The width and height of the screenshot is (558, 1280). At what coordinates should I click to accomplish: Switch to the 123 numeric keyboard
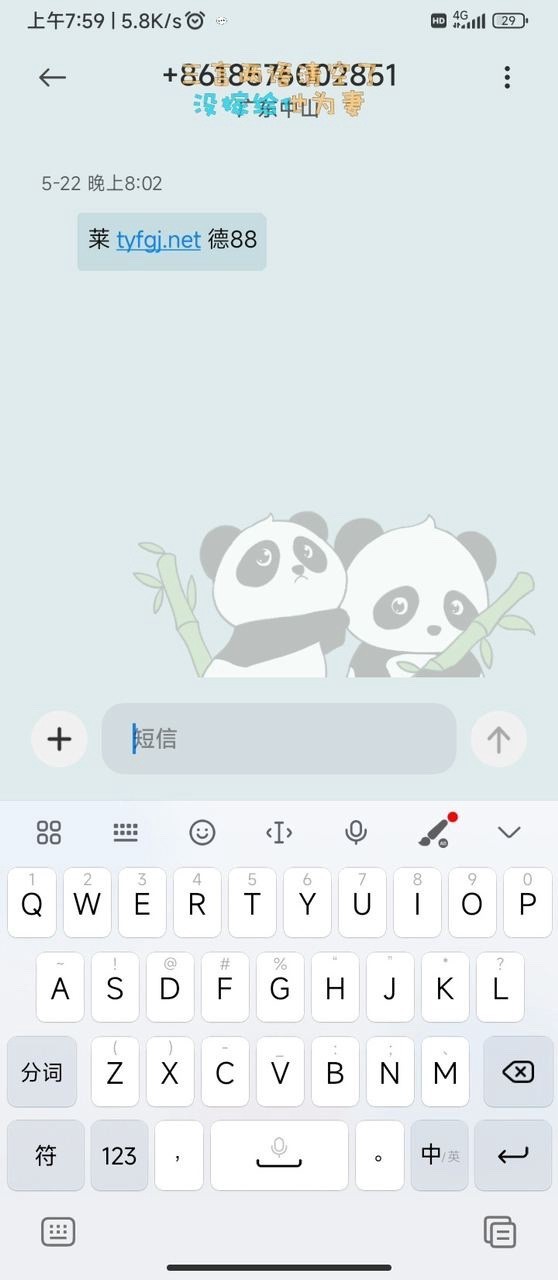[119, 1155]
